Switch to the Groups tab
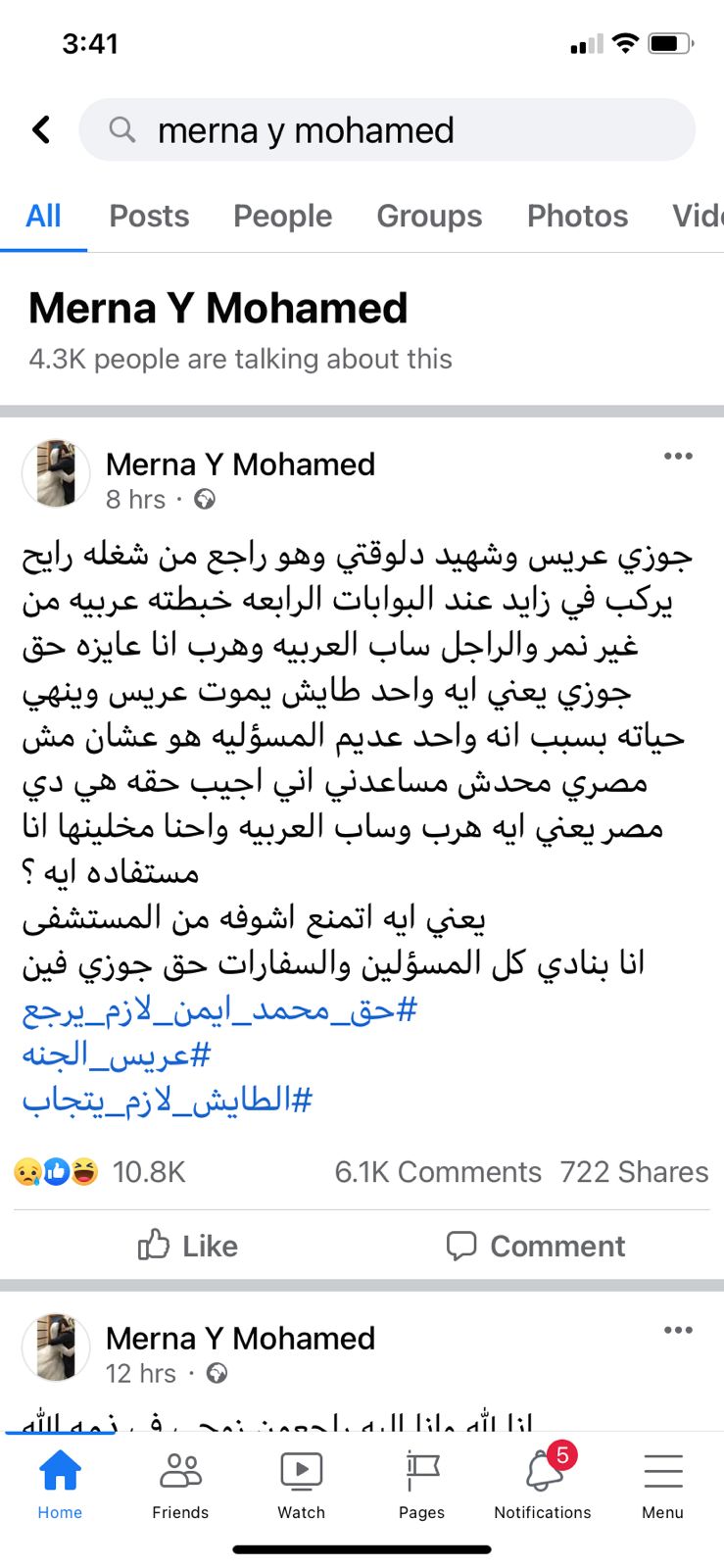Viewport: 724px width, 1568px height. coord(429,216)
